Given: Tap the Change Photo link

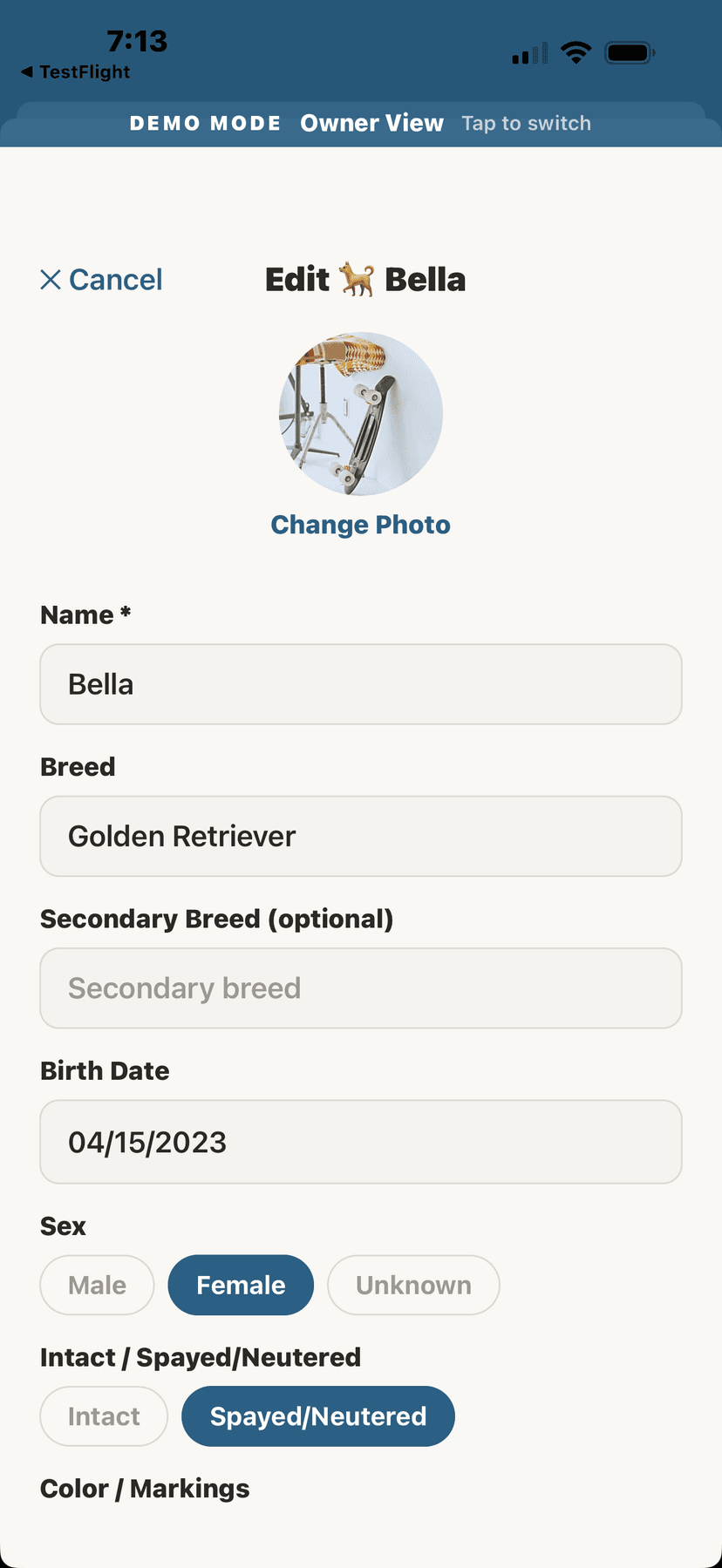Looking at the screenshot, I should 360,524.
